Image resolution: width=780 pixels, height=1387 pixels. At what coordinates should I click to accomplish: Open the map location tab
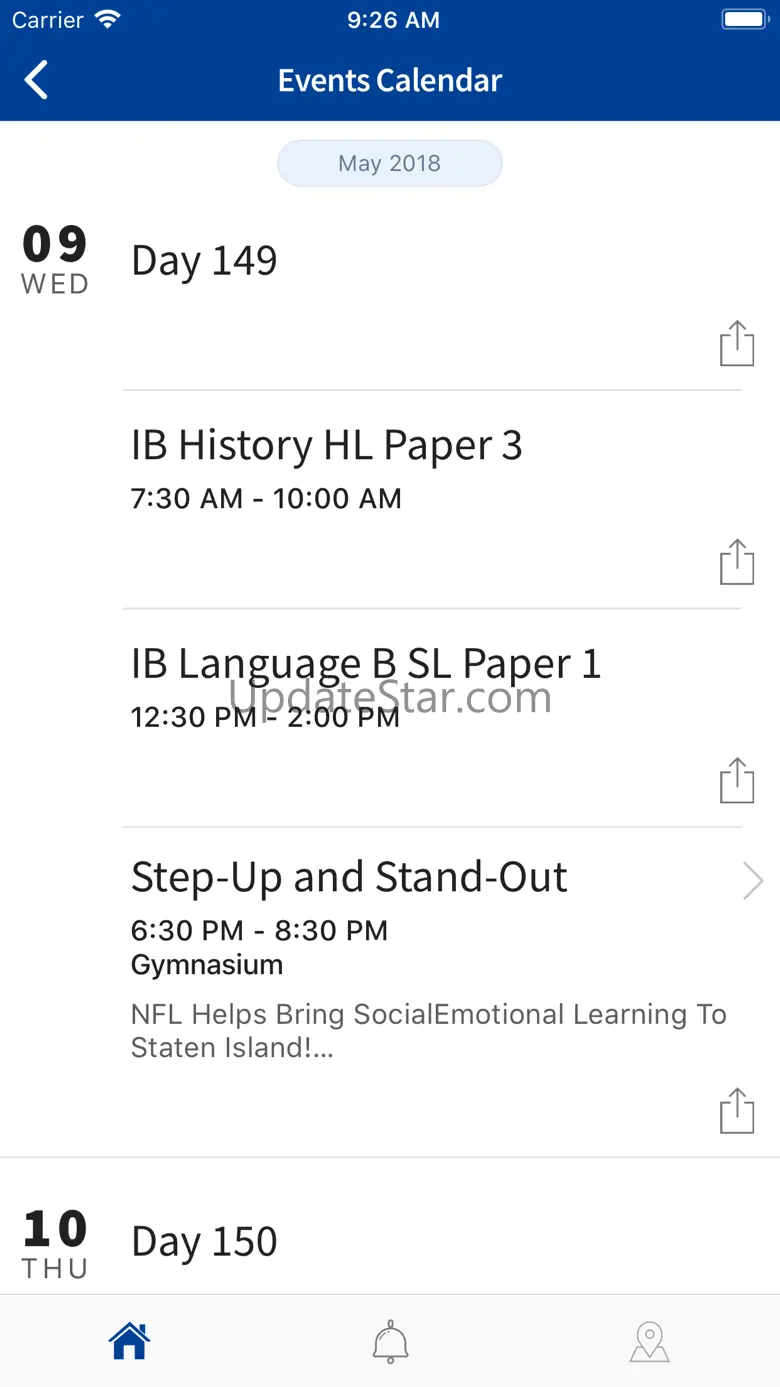649,1341
